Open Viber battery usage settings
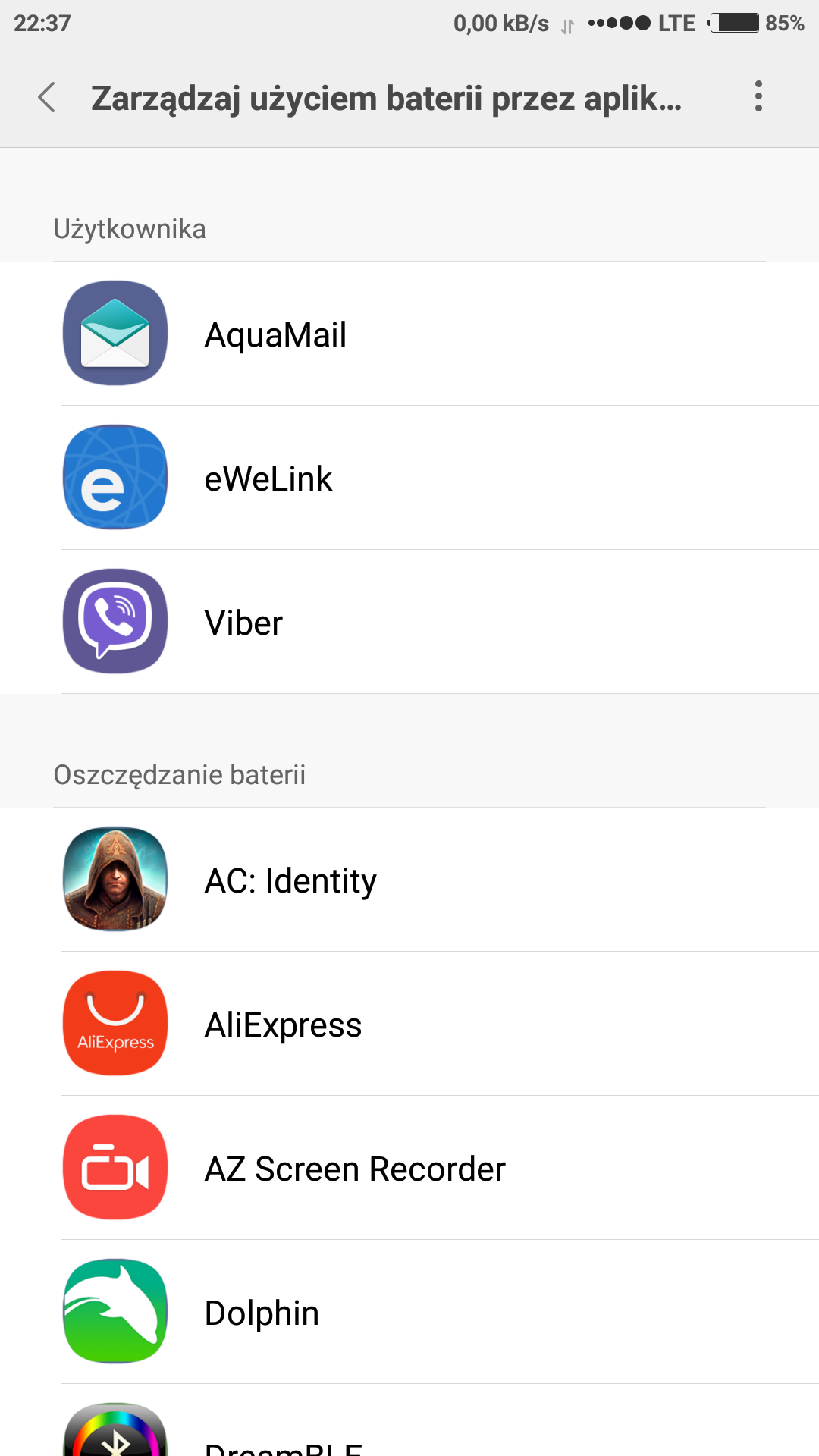Viewport: 819px width, 1456px height. pos(409,622)
